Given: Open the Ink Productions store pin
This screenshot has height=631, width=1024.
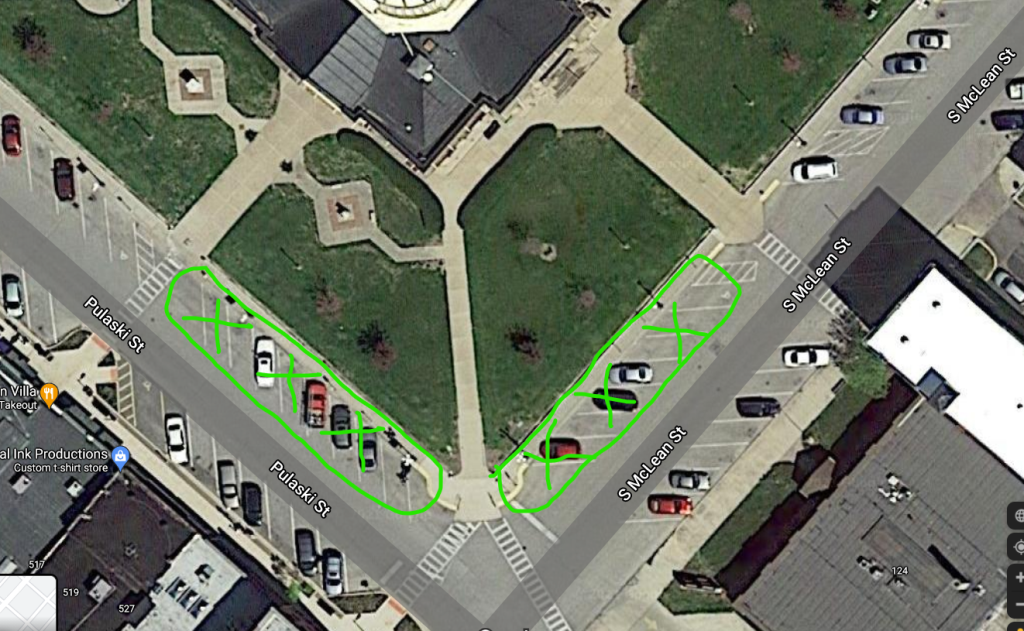Looking at the screenshot, I should pyautogui.click(x=121, y=457).
